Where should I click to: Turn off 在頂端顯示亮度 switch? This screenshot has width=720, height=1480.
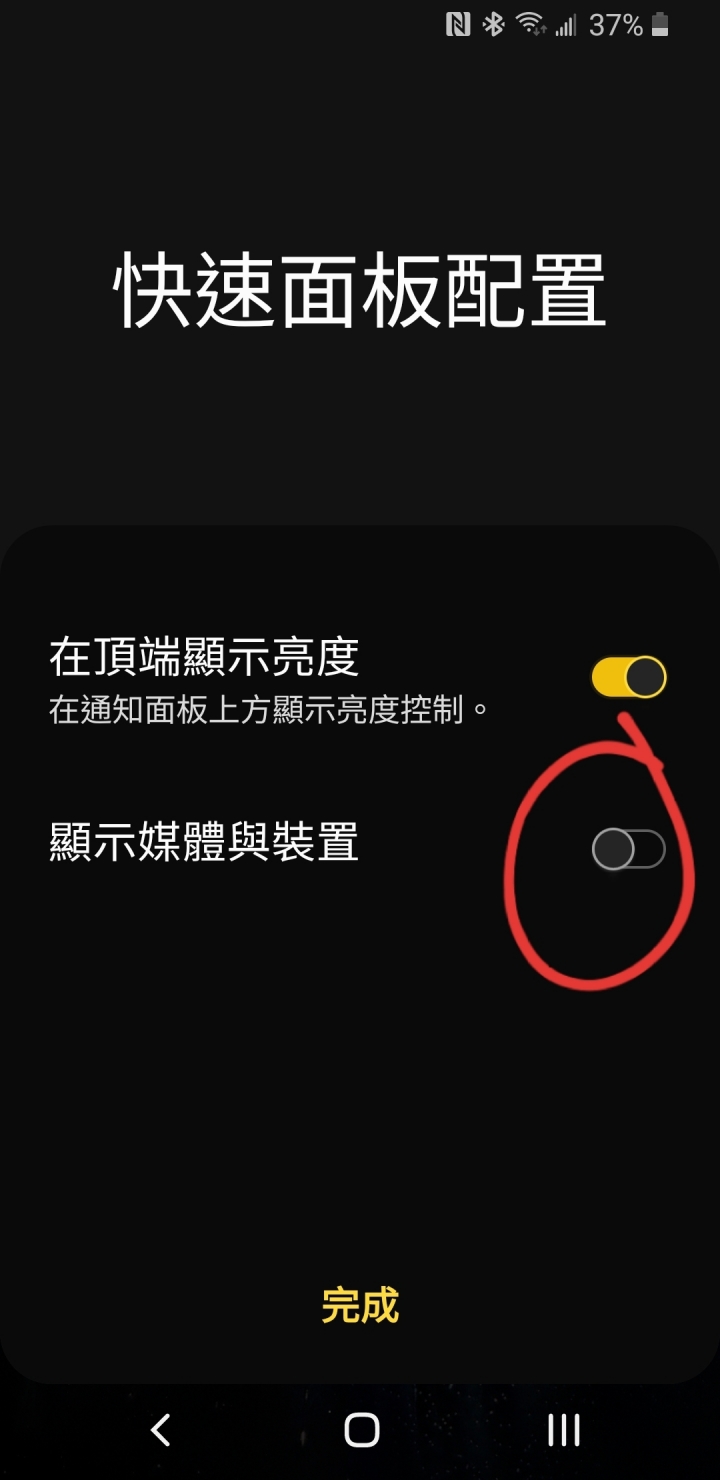click(628, 677)
